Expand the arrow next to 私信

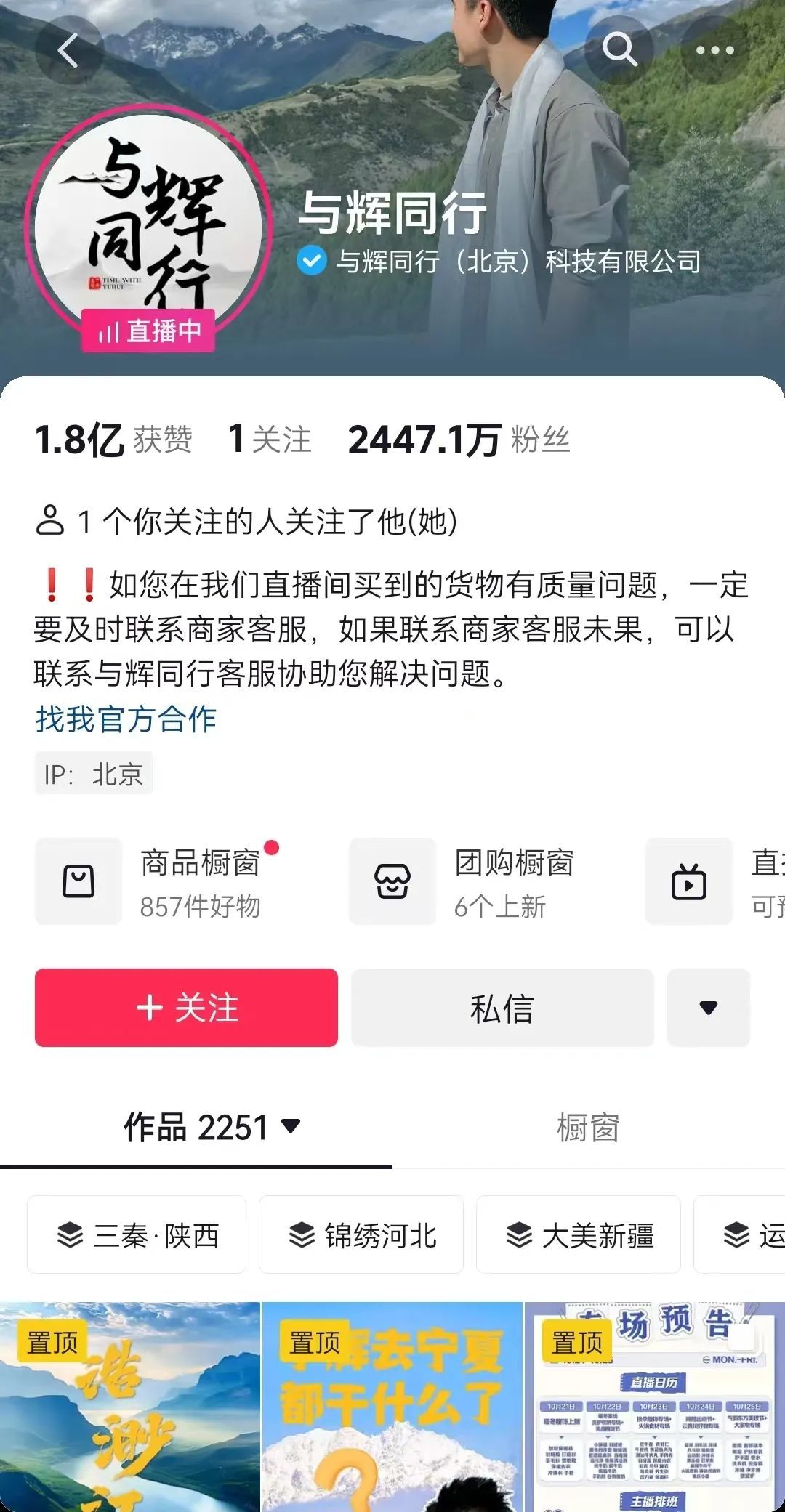pyautogui.click(x=708, y=1008)
